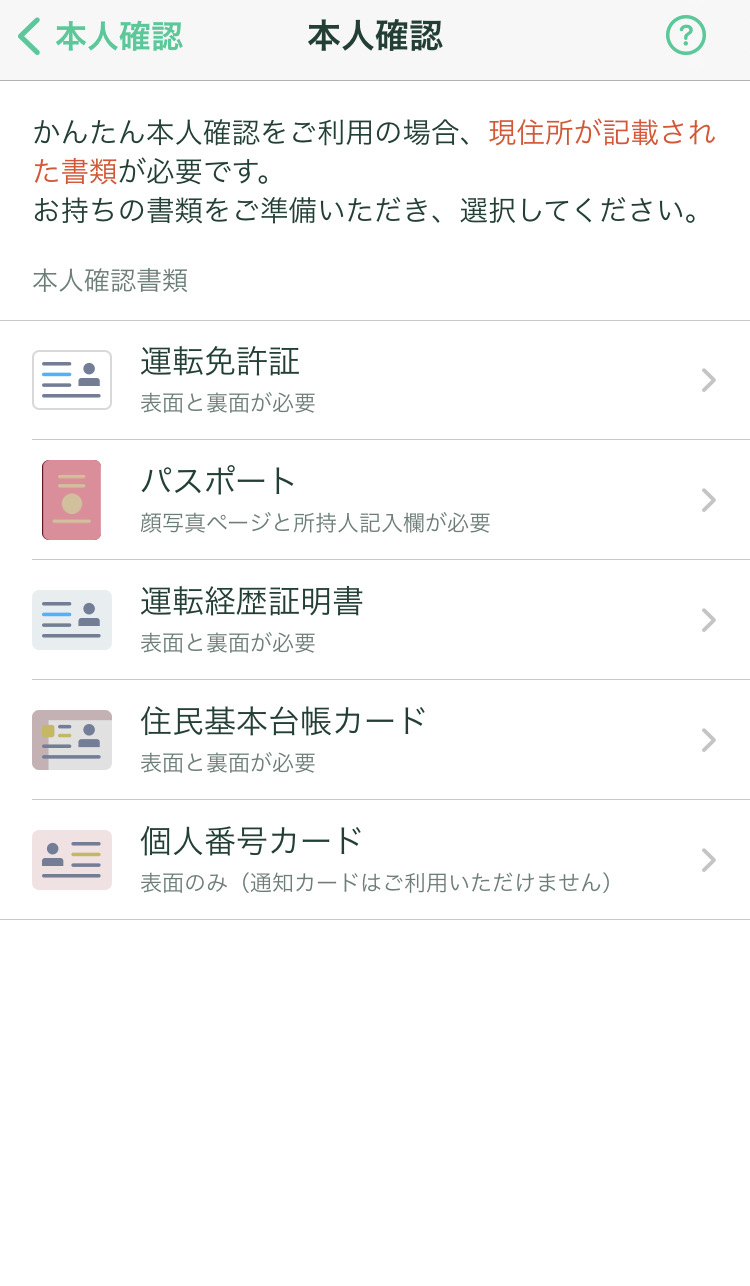Choose パスポート for identity verification
This screenshot has height=1286, width=750.
point(375,500)
